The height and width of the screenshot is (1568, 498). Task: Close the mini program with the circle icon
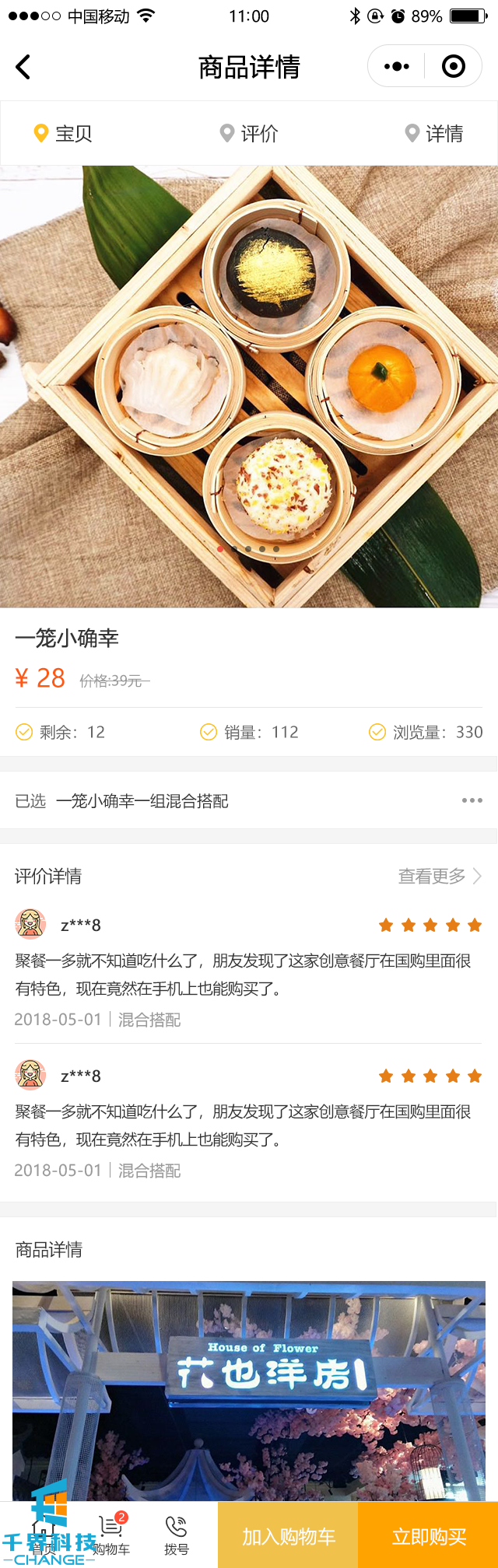[454, 67]
